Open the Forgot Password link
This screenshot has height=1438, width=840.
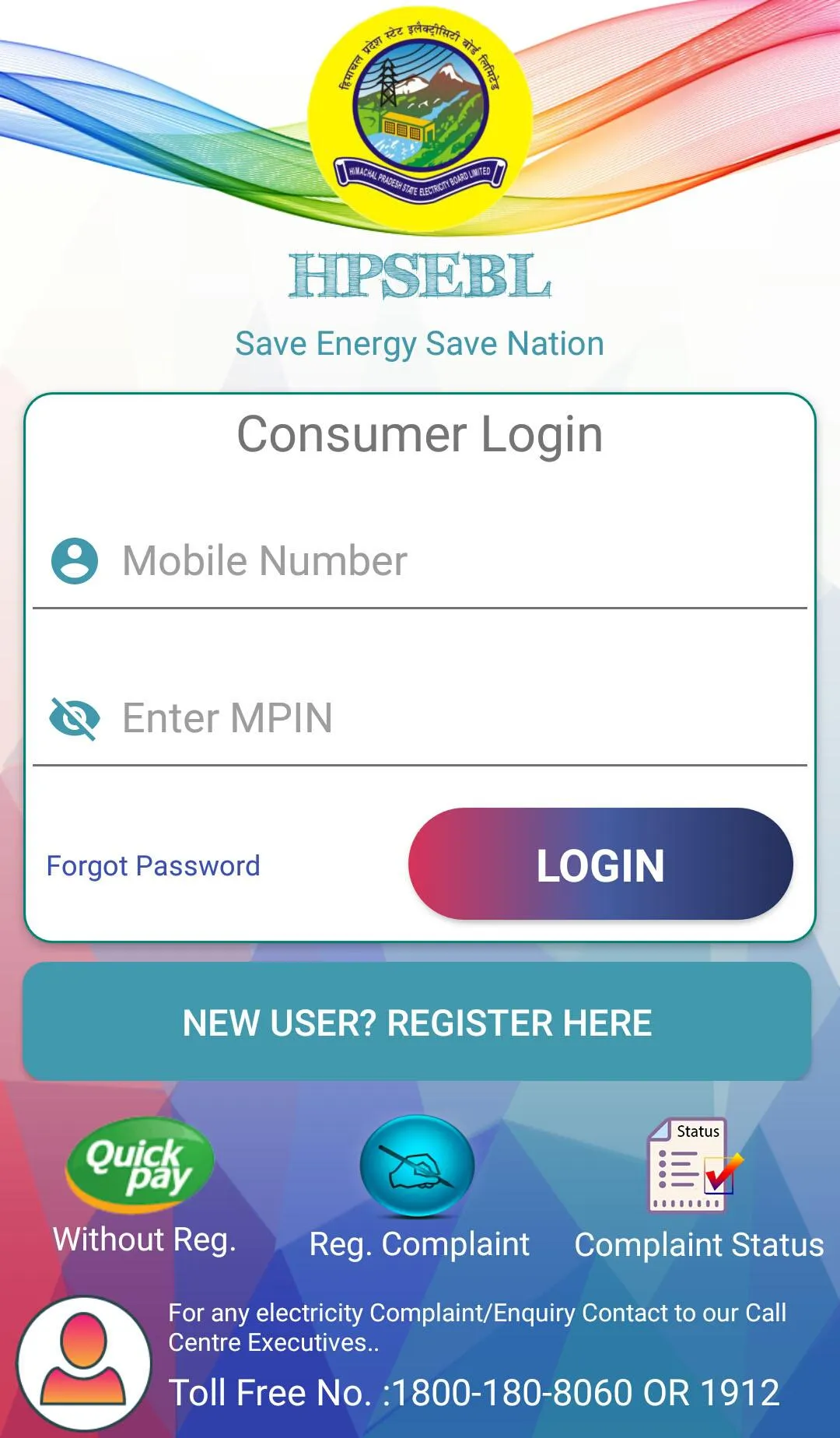(153, 866)
